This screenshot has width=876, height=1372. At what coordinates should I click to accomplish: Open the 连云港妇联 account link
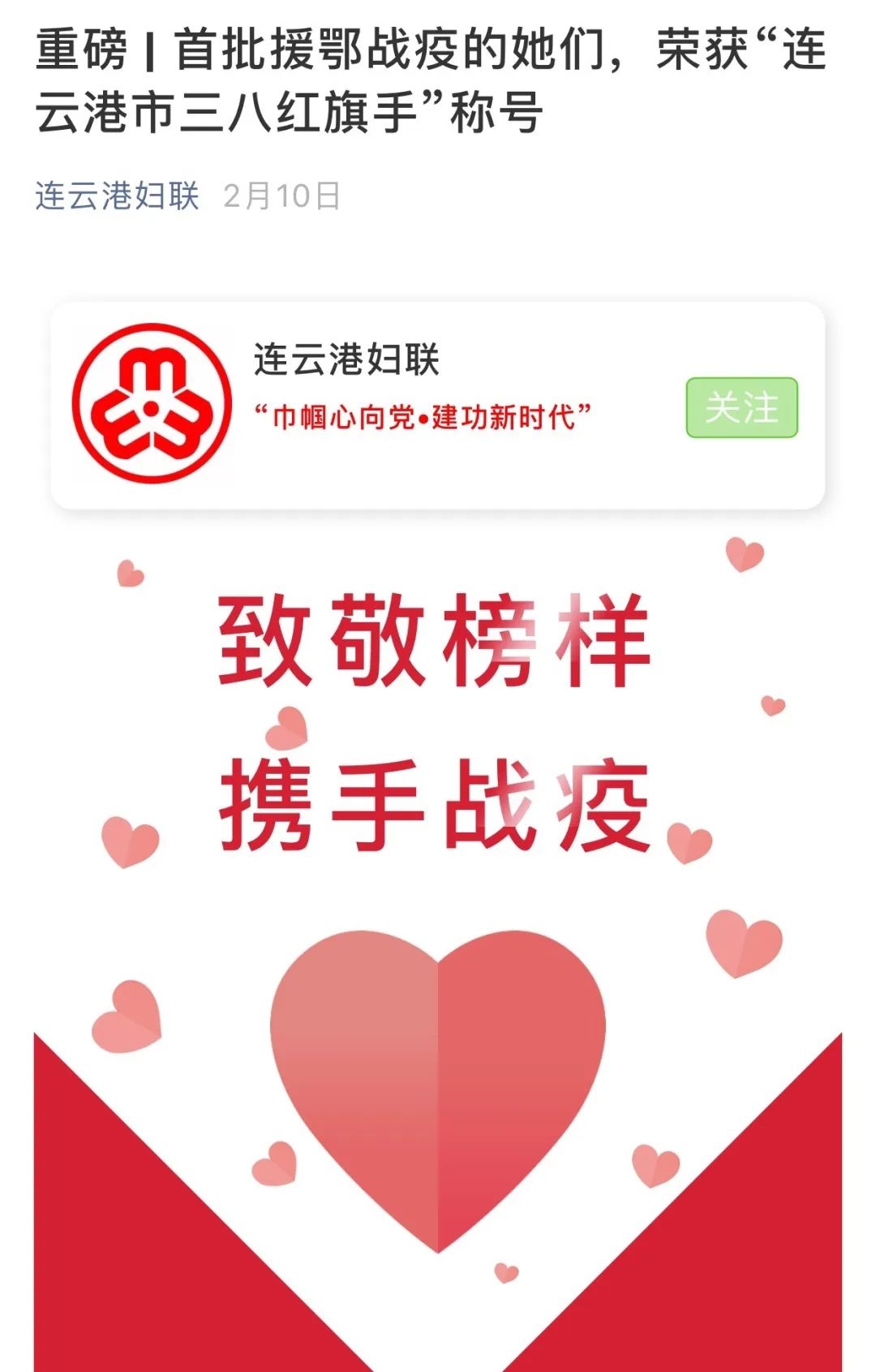(118, 196)
